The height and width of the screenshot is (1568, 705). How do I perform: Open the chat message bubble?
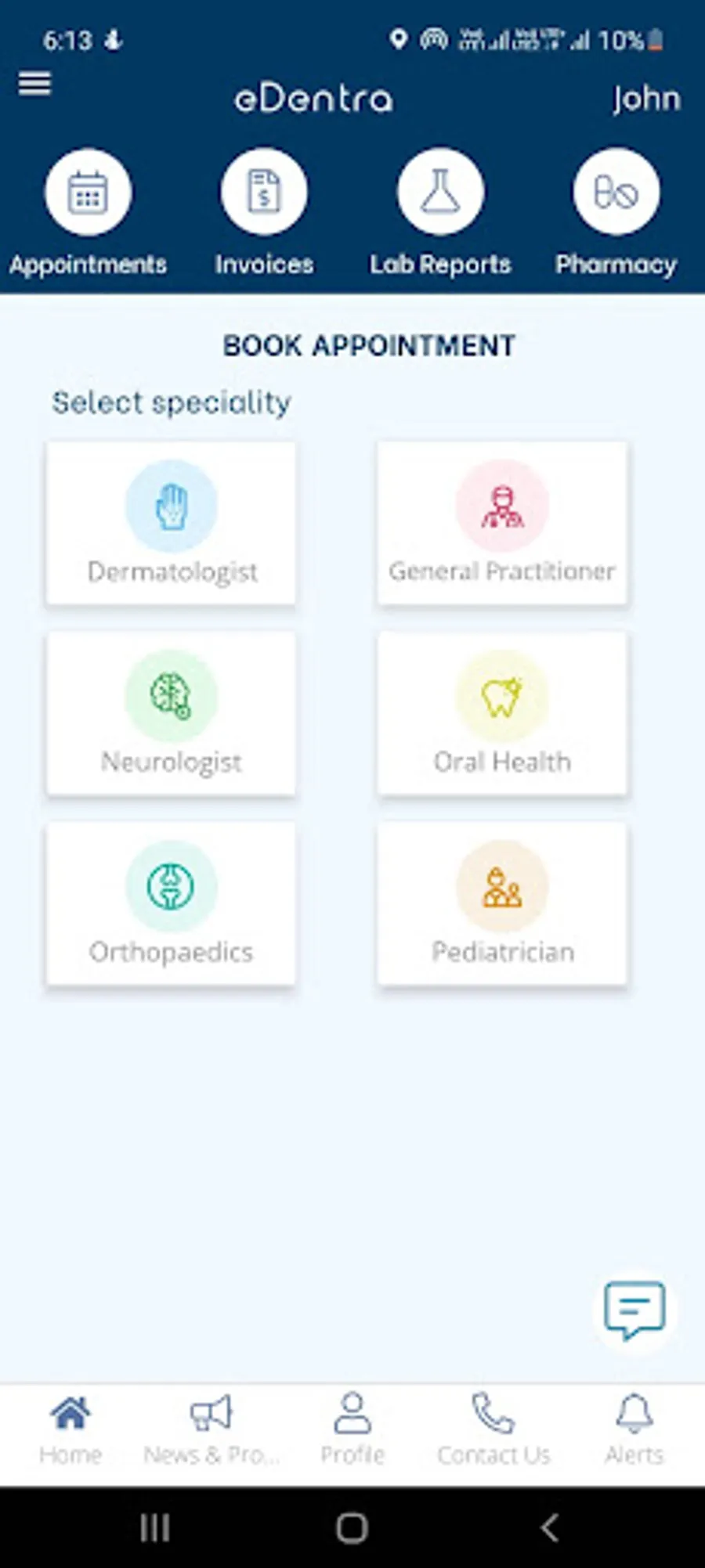634,1310
